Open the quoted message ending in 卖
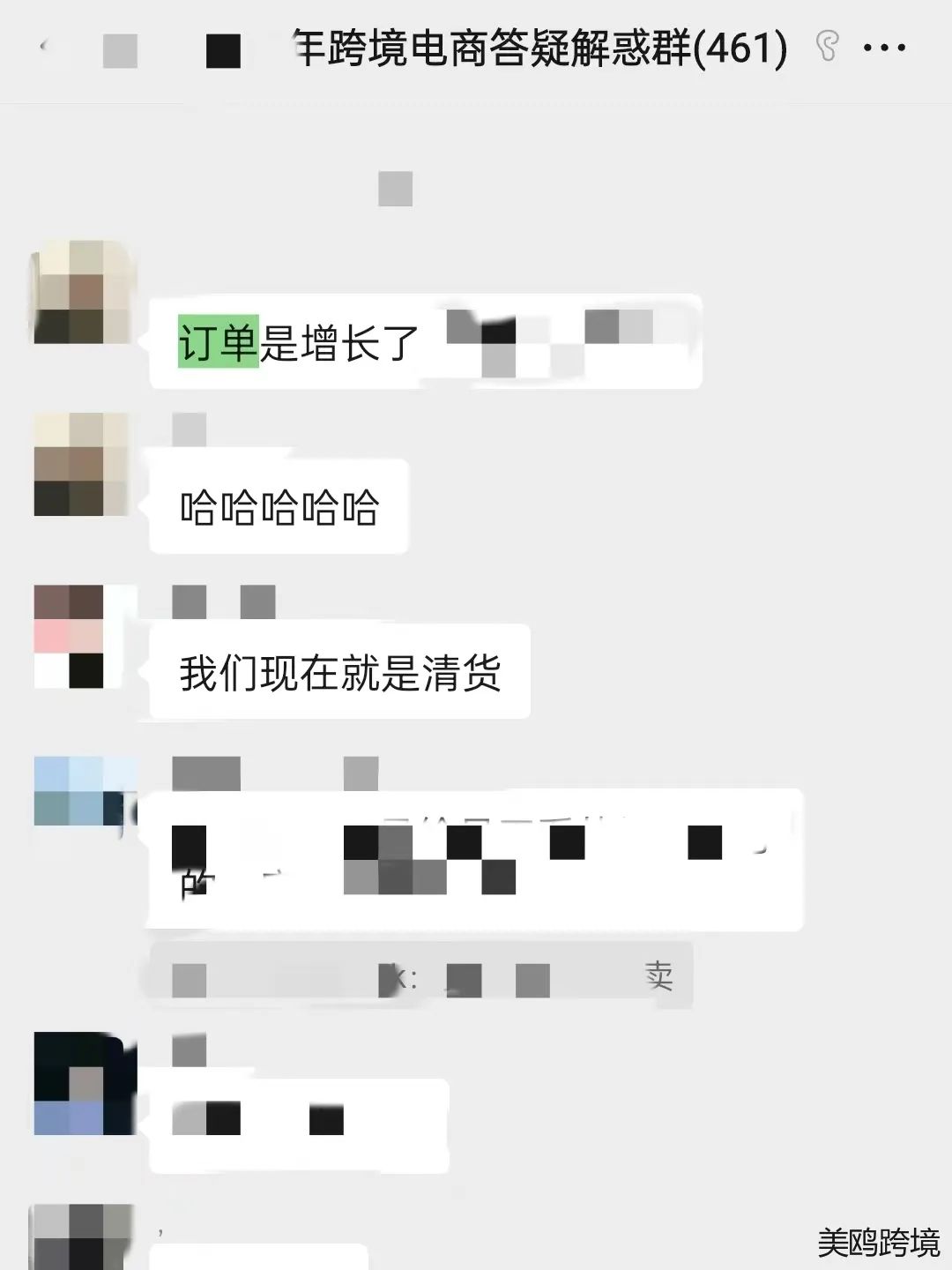 (421, 975)
